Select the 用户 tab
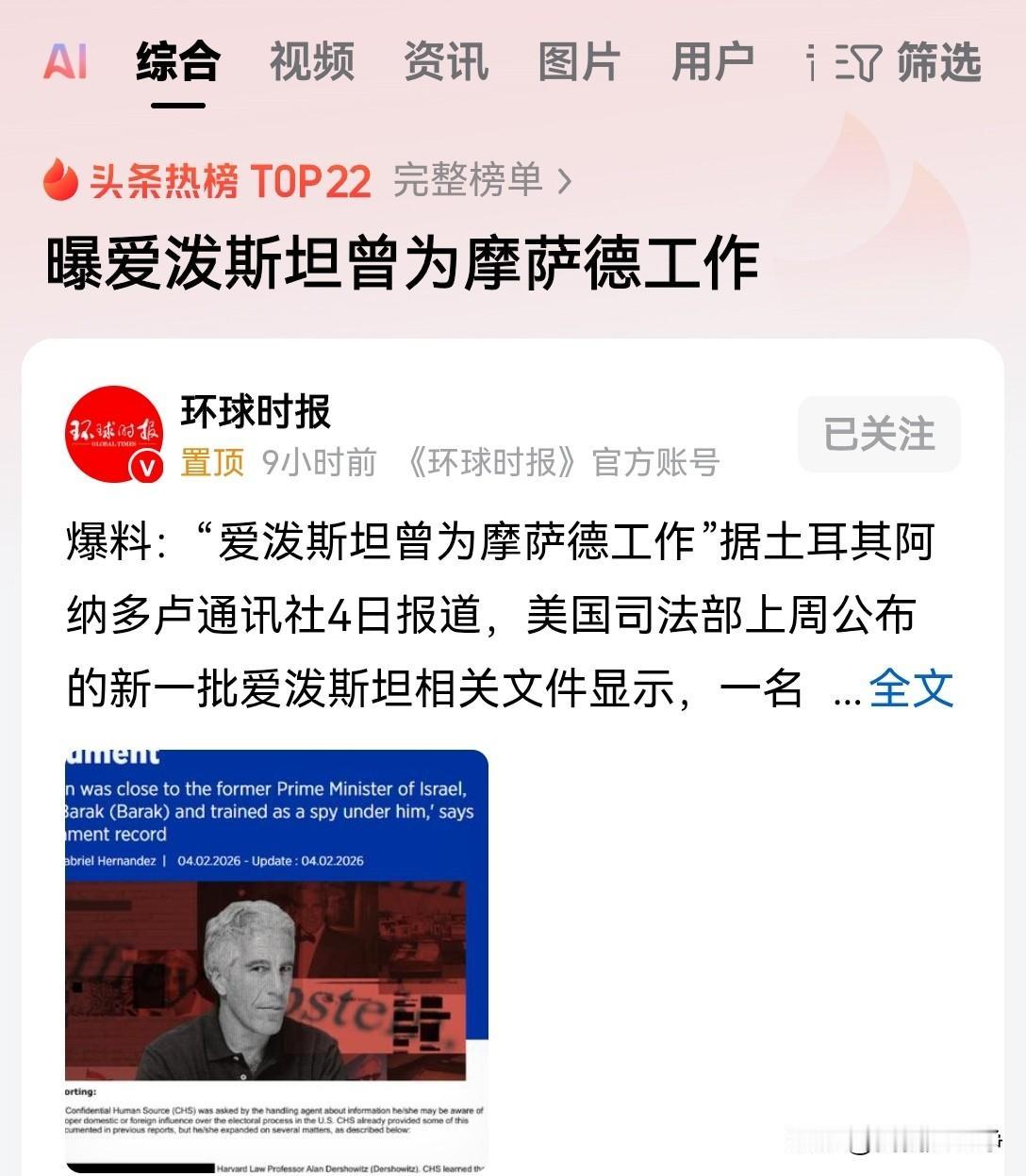 click(713, 64)
